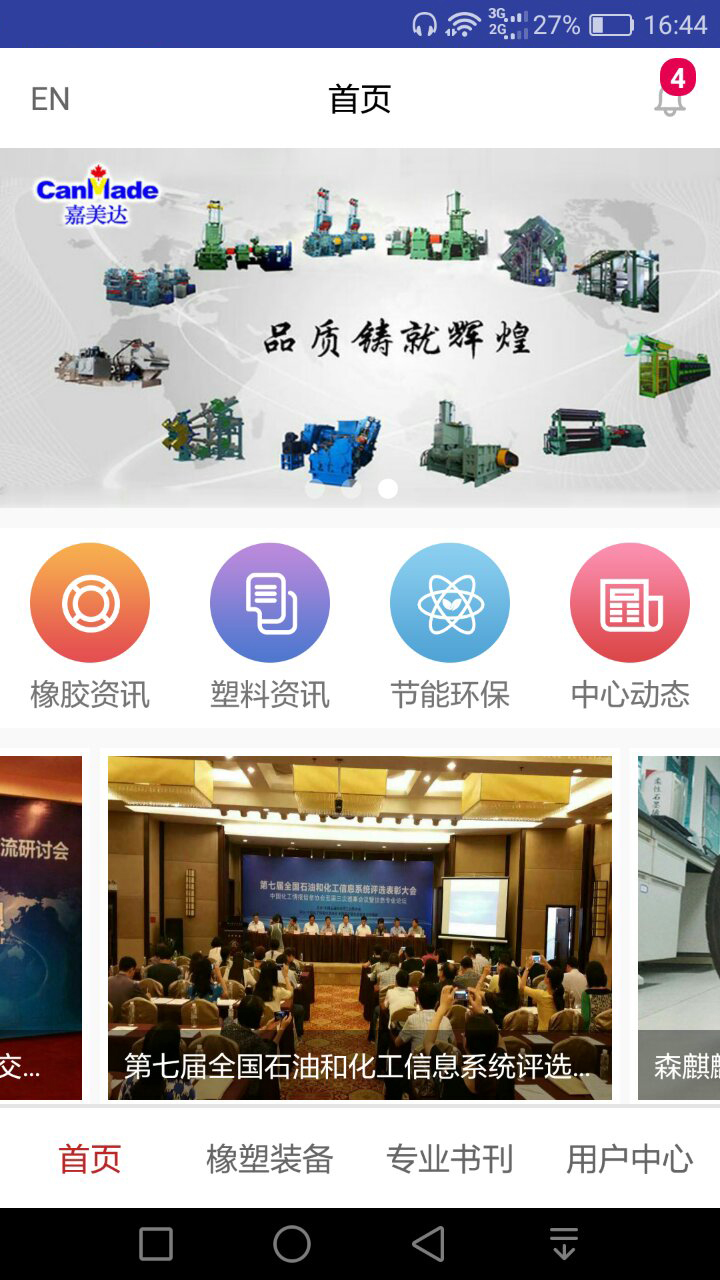Switch language by tapping EN

(x=52, y=97)
